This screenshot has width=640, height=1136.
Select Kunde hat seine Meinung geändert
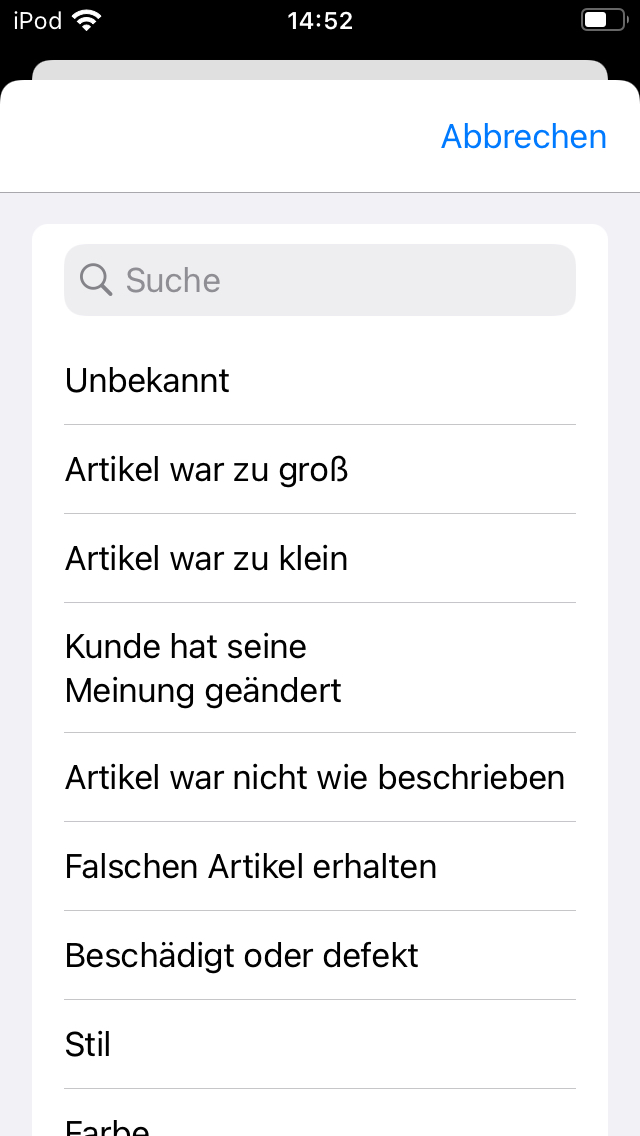[320, 668]
